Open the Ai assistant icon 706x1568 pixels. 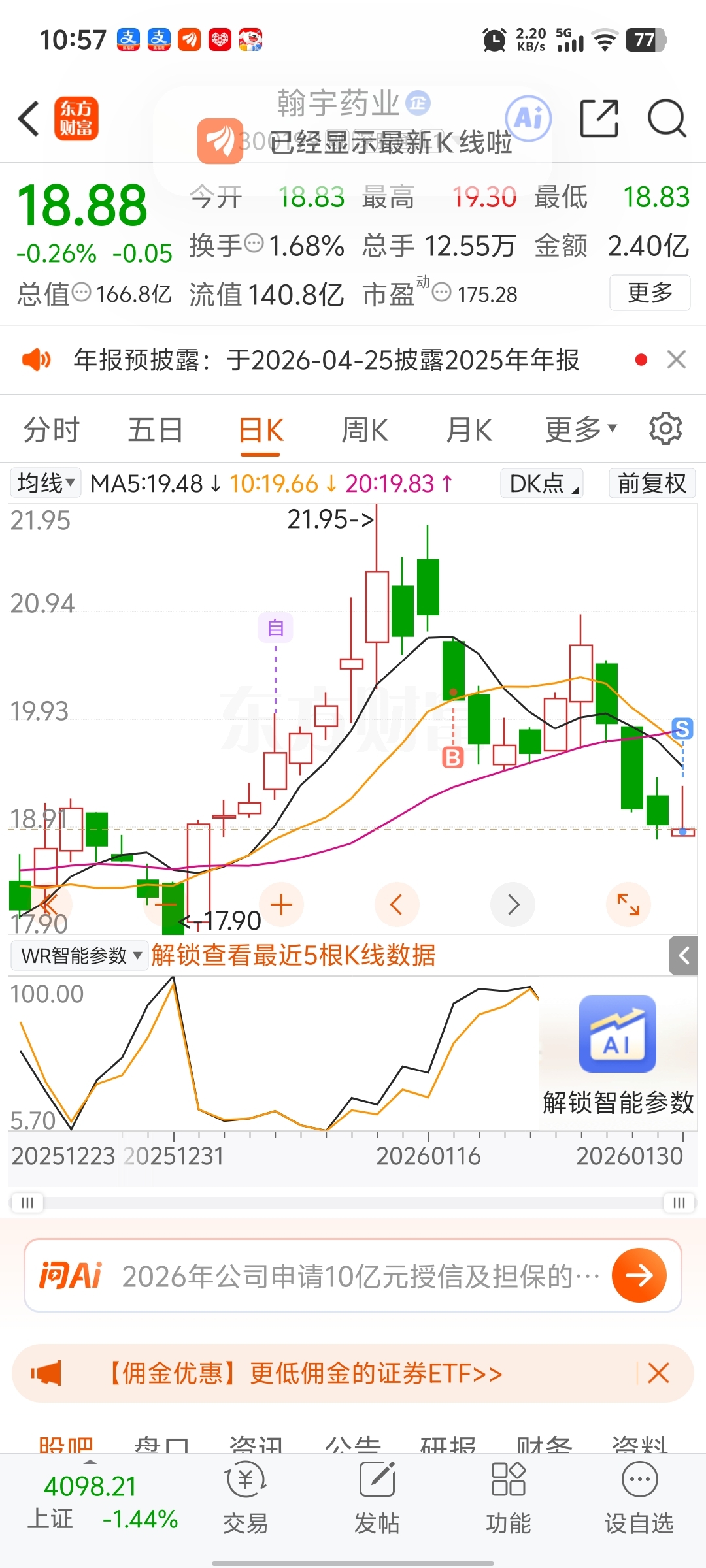(528, 118)
